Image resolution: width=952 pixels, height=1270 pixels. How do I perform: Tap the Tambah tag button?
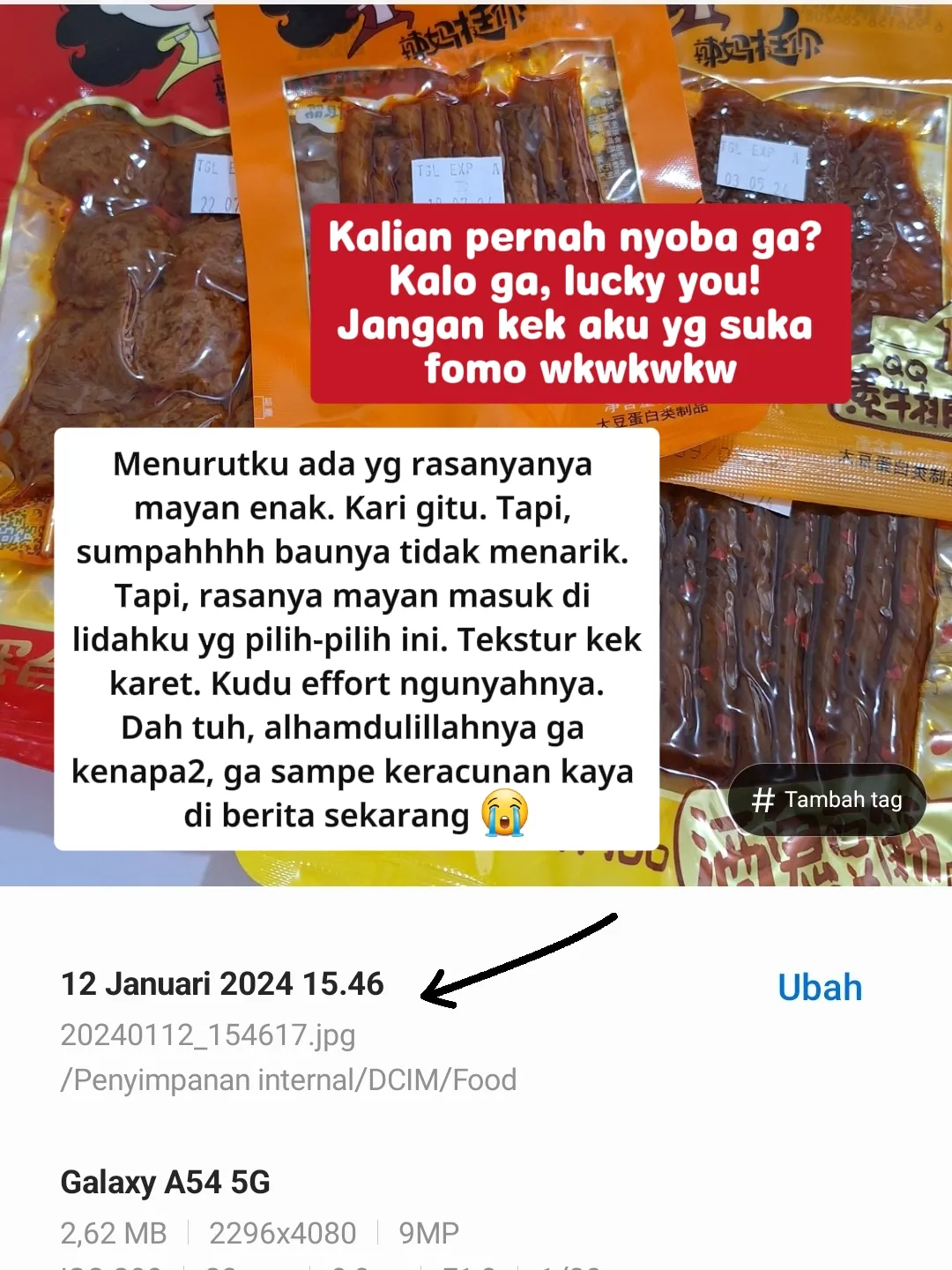click(827, 800)
